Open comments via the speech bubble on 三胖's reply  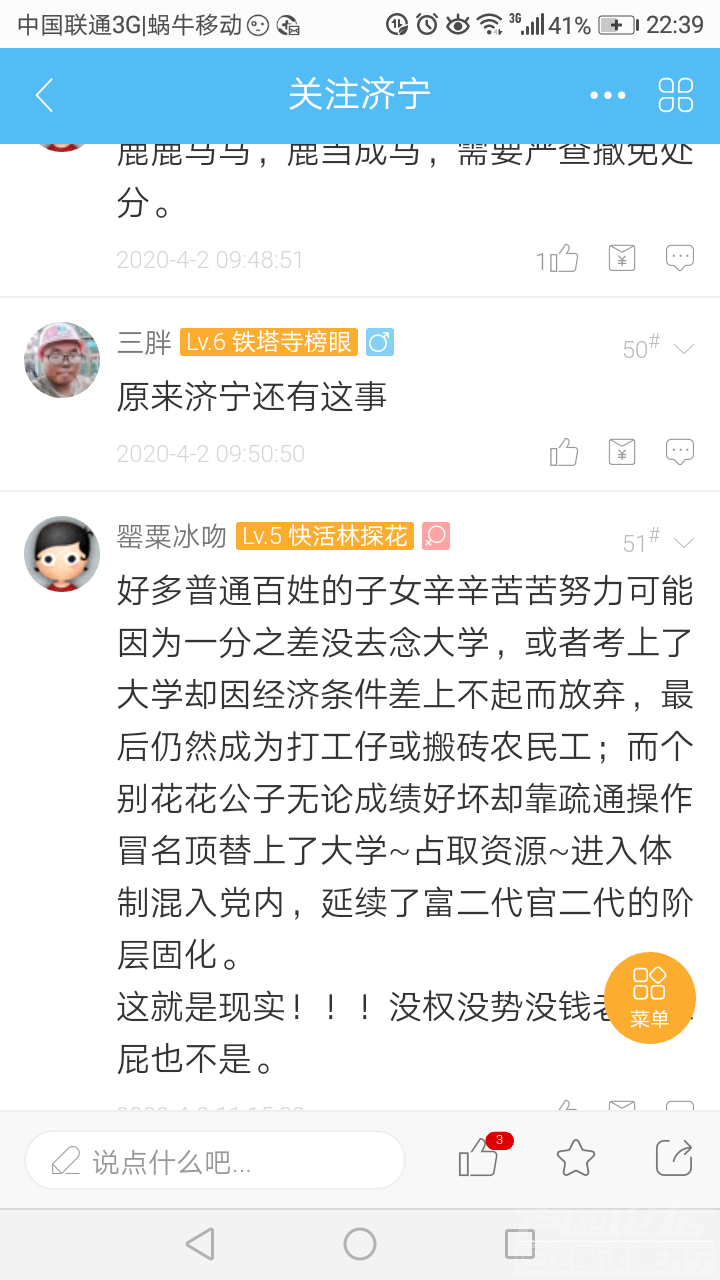pos(679,452)
